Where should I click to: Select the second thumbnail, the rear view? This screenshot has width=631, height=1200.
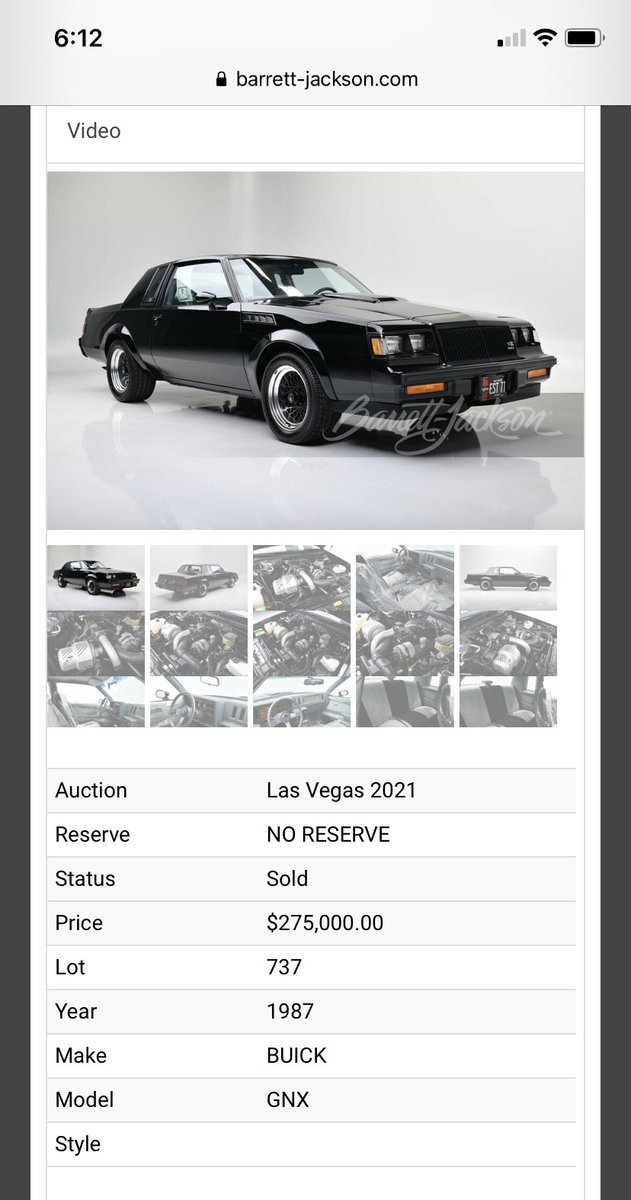[x=199, y=577]
